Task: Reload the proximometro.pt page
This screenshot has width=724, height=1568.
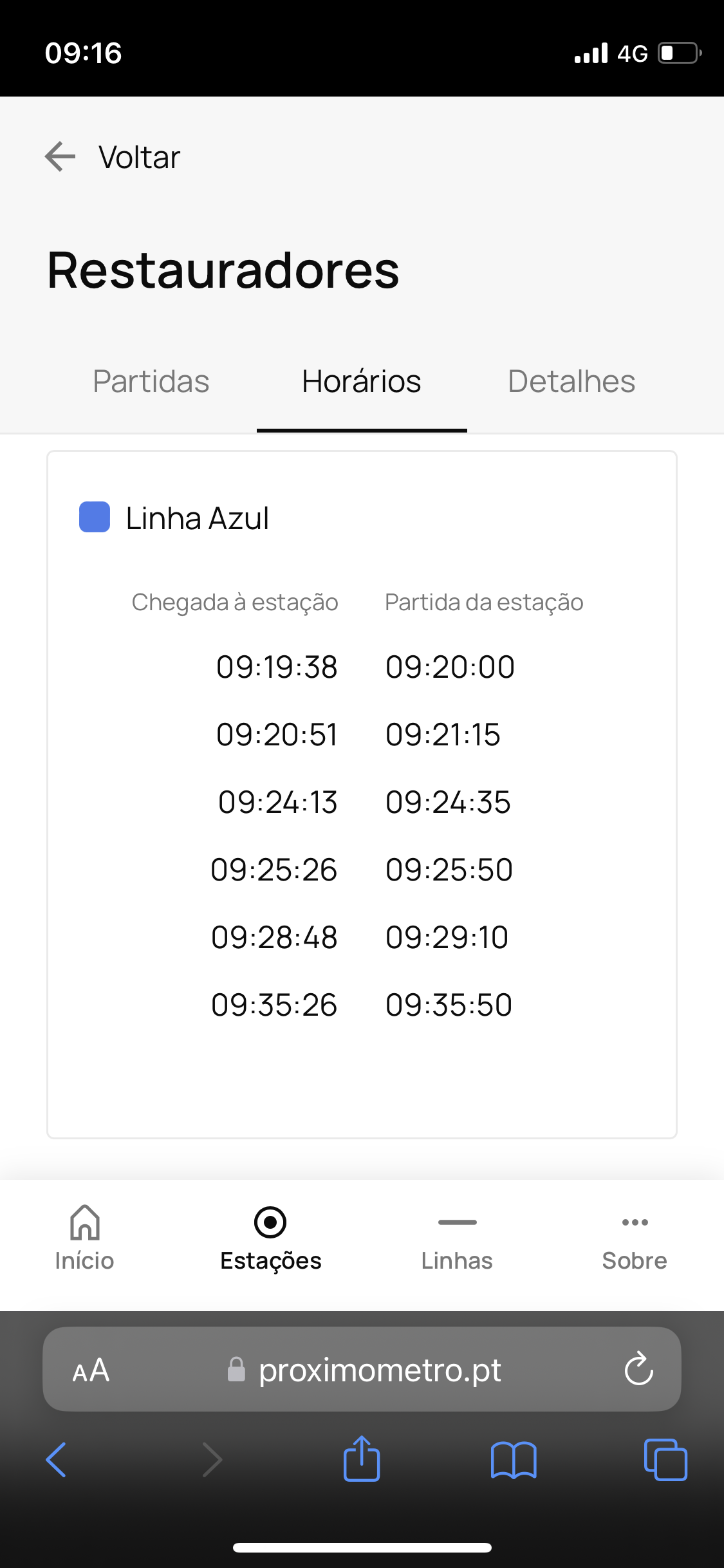Action: pyautogui.click(x=639, y=1368)
